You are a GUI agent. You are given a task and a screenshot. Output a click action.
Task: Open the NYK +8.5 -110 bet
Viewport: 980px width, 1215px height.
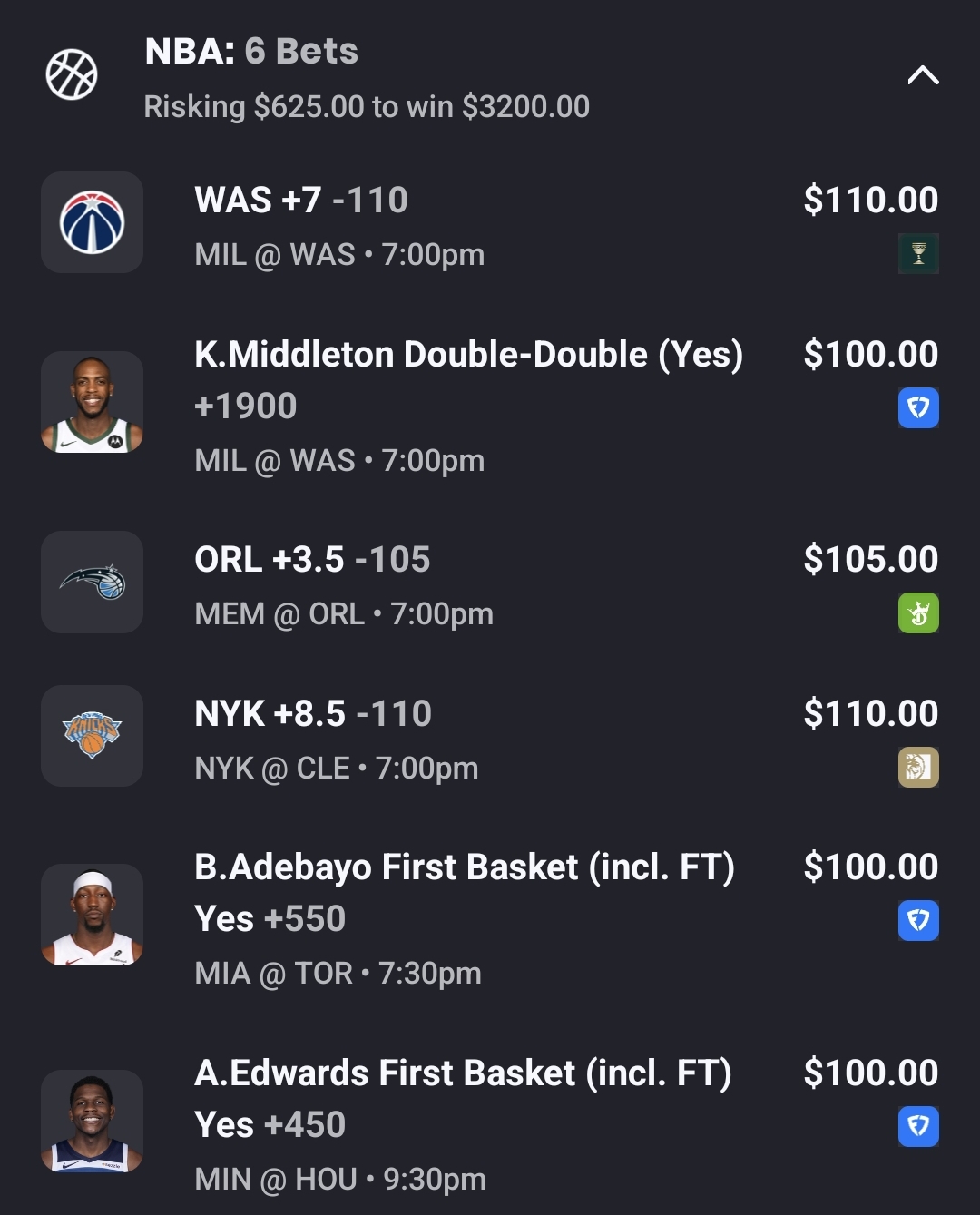[x=313, y=714]
